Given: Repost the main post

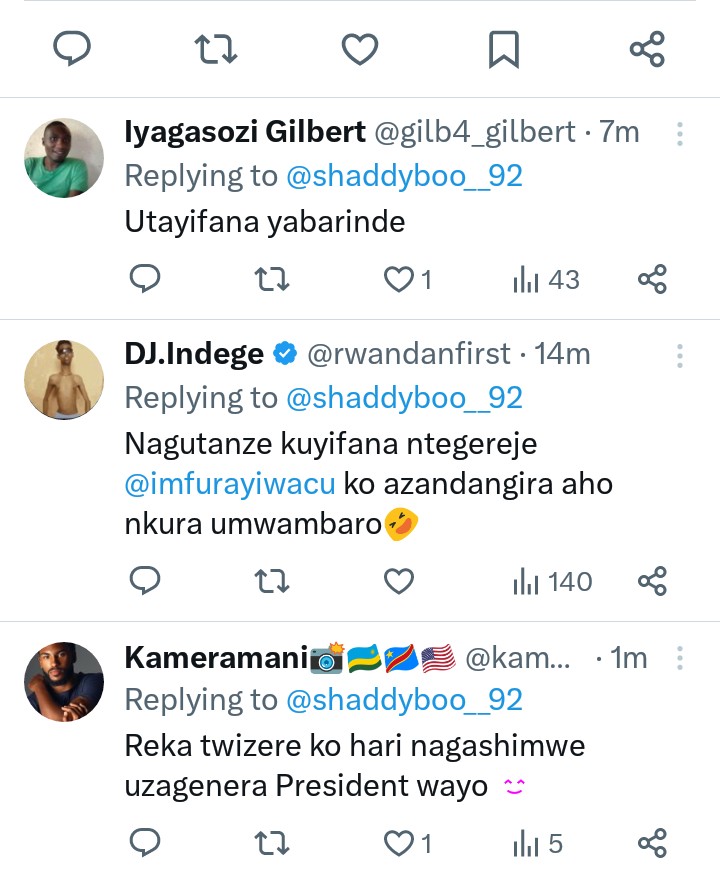Looking at the screenshot, I should [x=216, y=49].
